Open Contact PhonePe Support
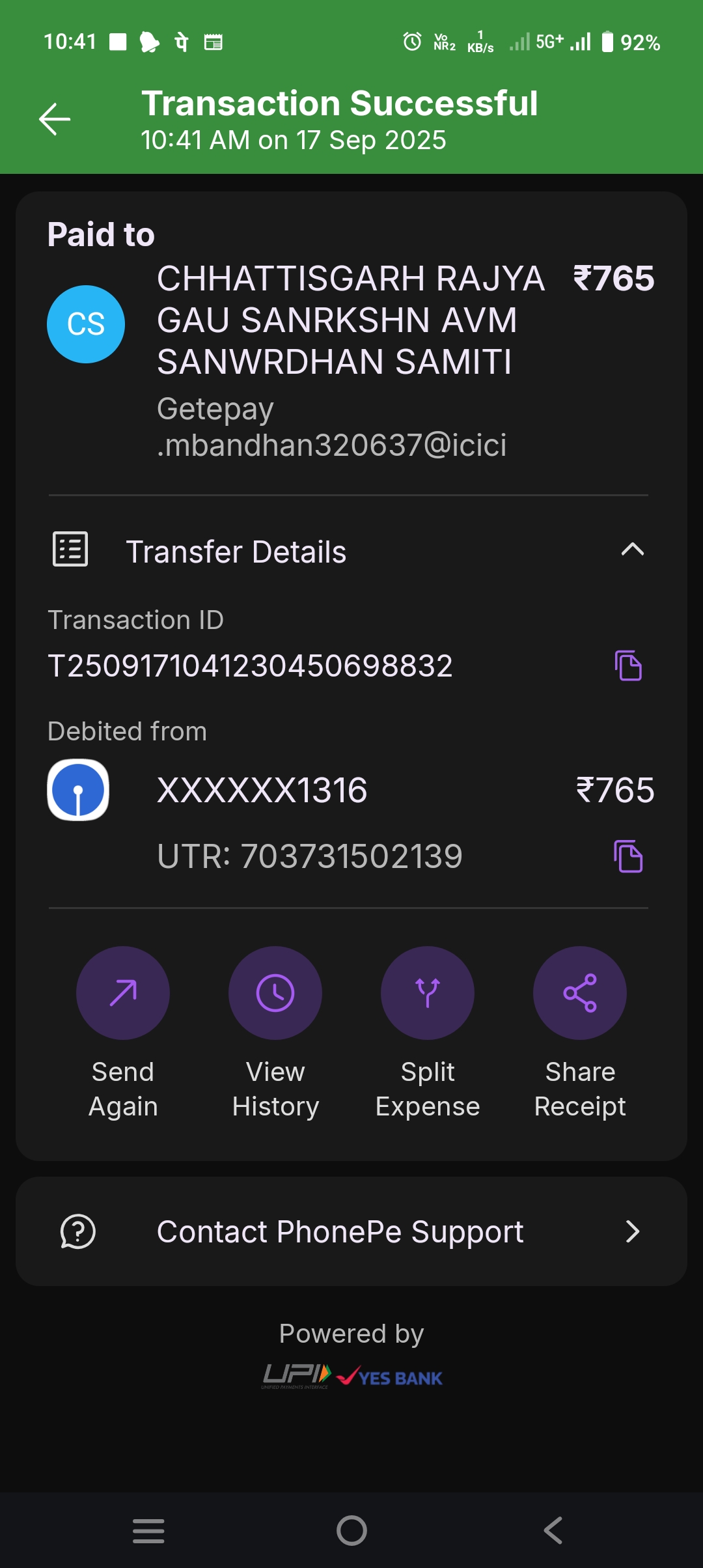Viewport: 703px width, 1568px height. tap(351, 1231)
